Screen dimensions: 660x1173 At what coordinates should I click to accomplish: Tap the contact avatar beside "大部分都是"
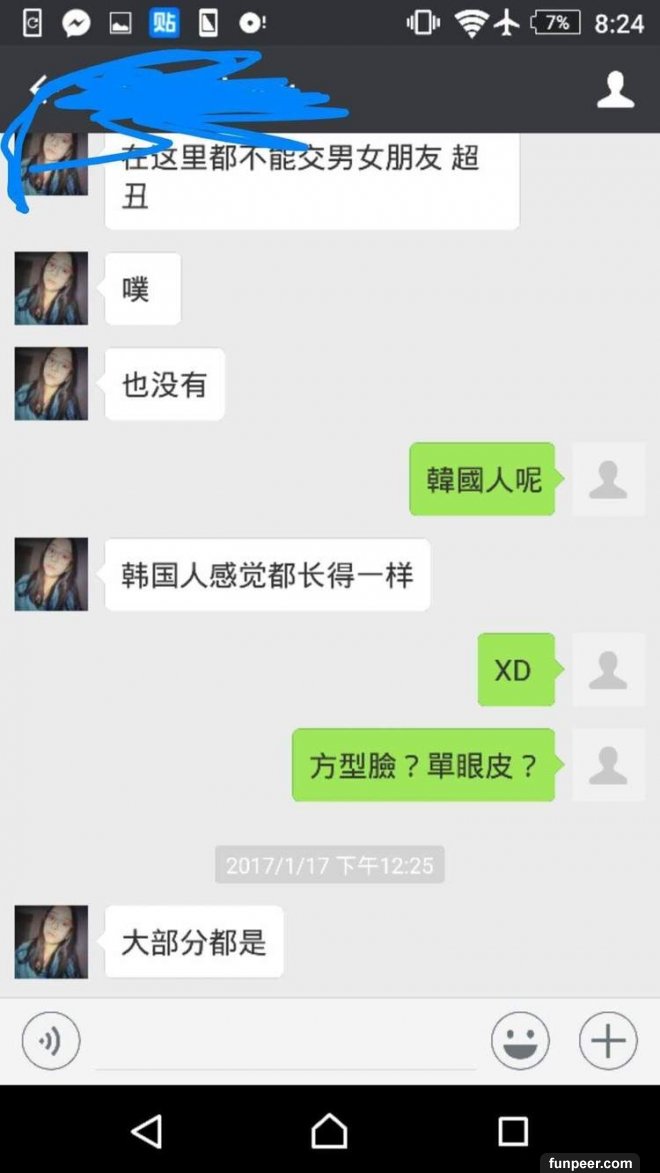pos(51,942)
